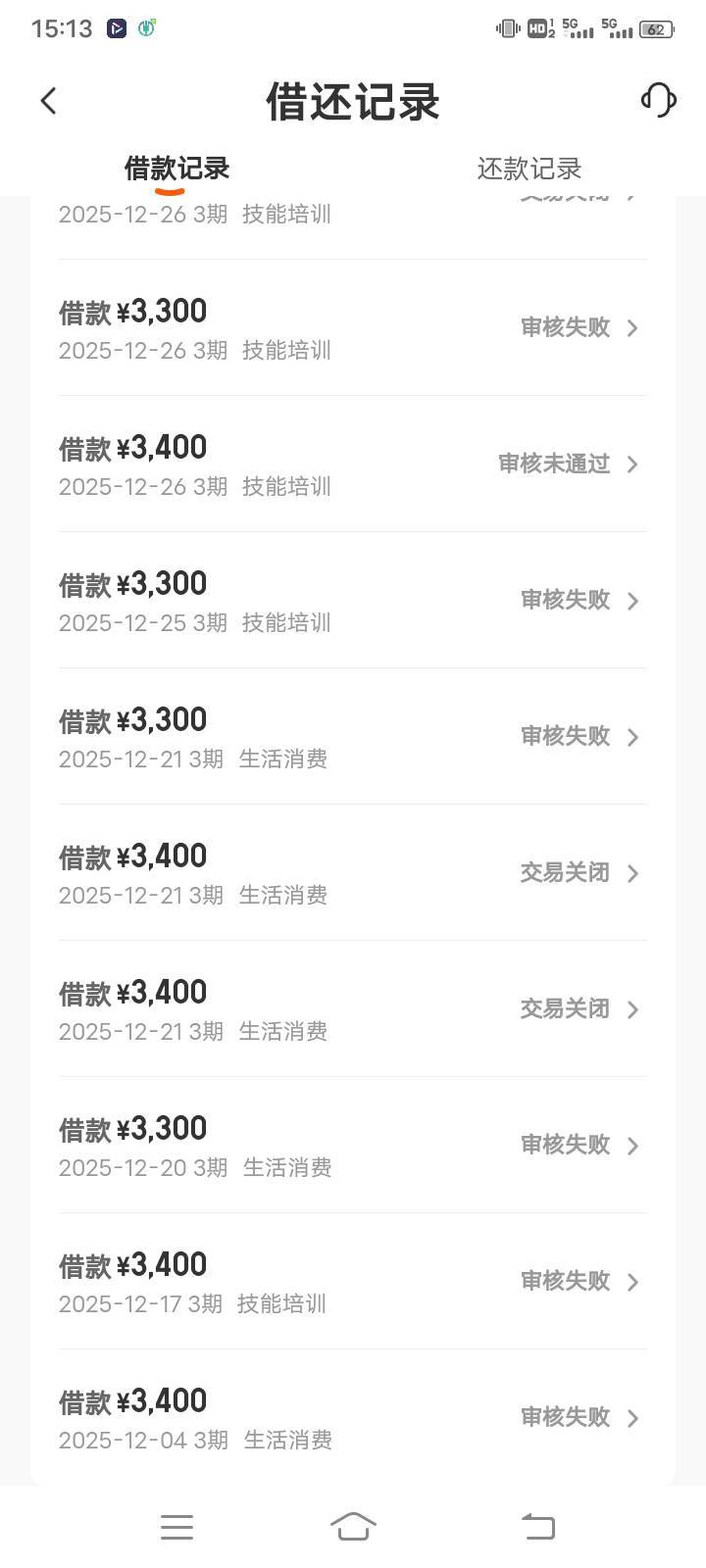Switch to the 还款记录 tab

pos(529,169)
